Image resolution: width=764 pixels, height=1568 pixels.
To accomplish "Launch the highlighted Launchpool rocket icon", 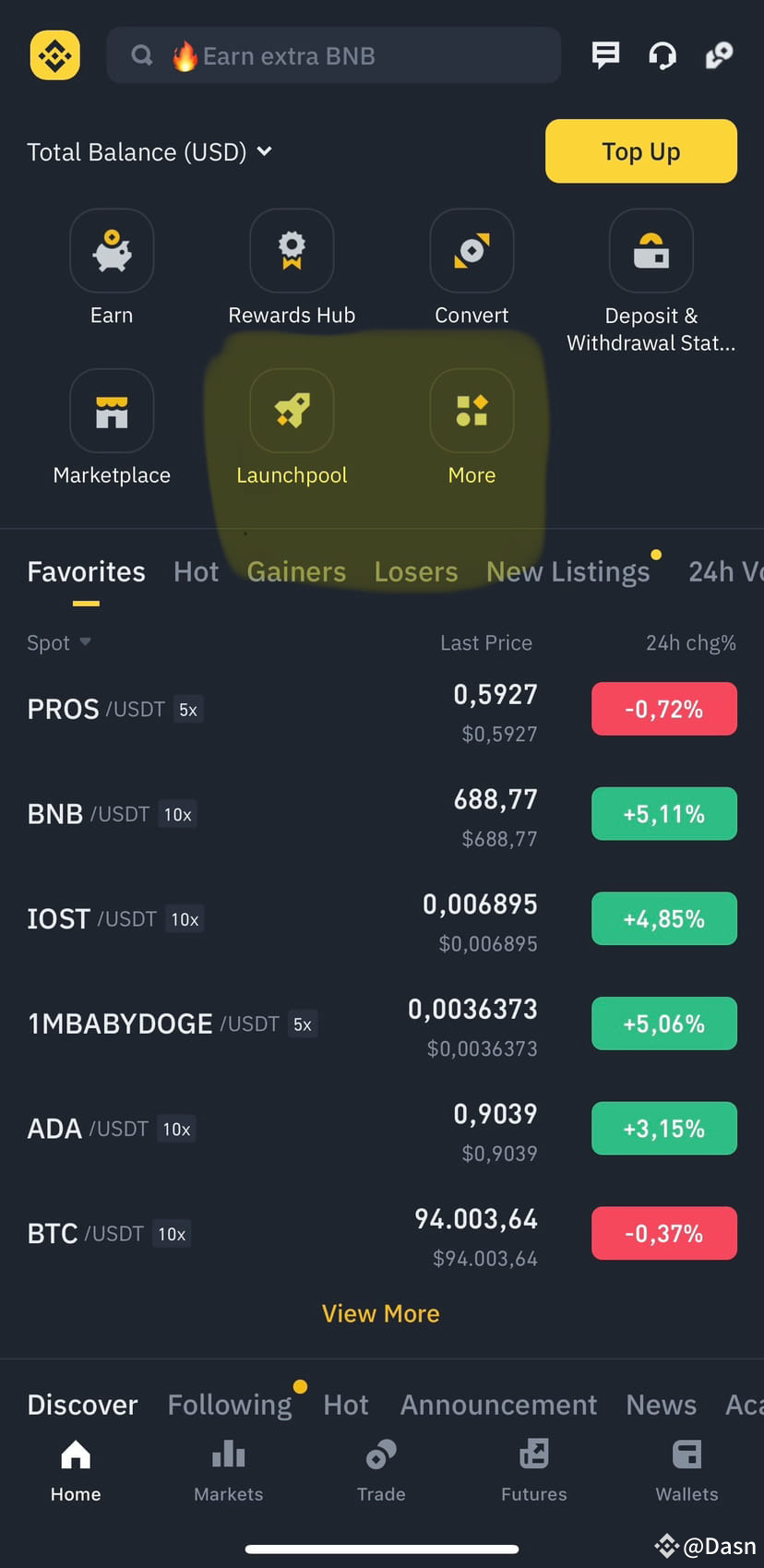I will [292, 411].
